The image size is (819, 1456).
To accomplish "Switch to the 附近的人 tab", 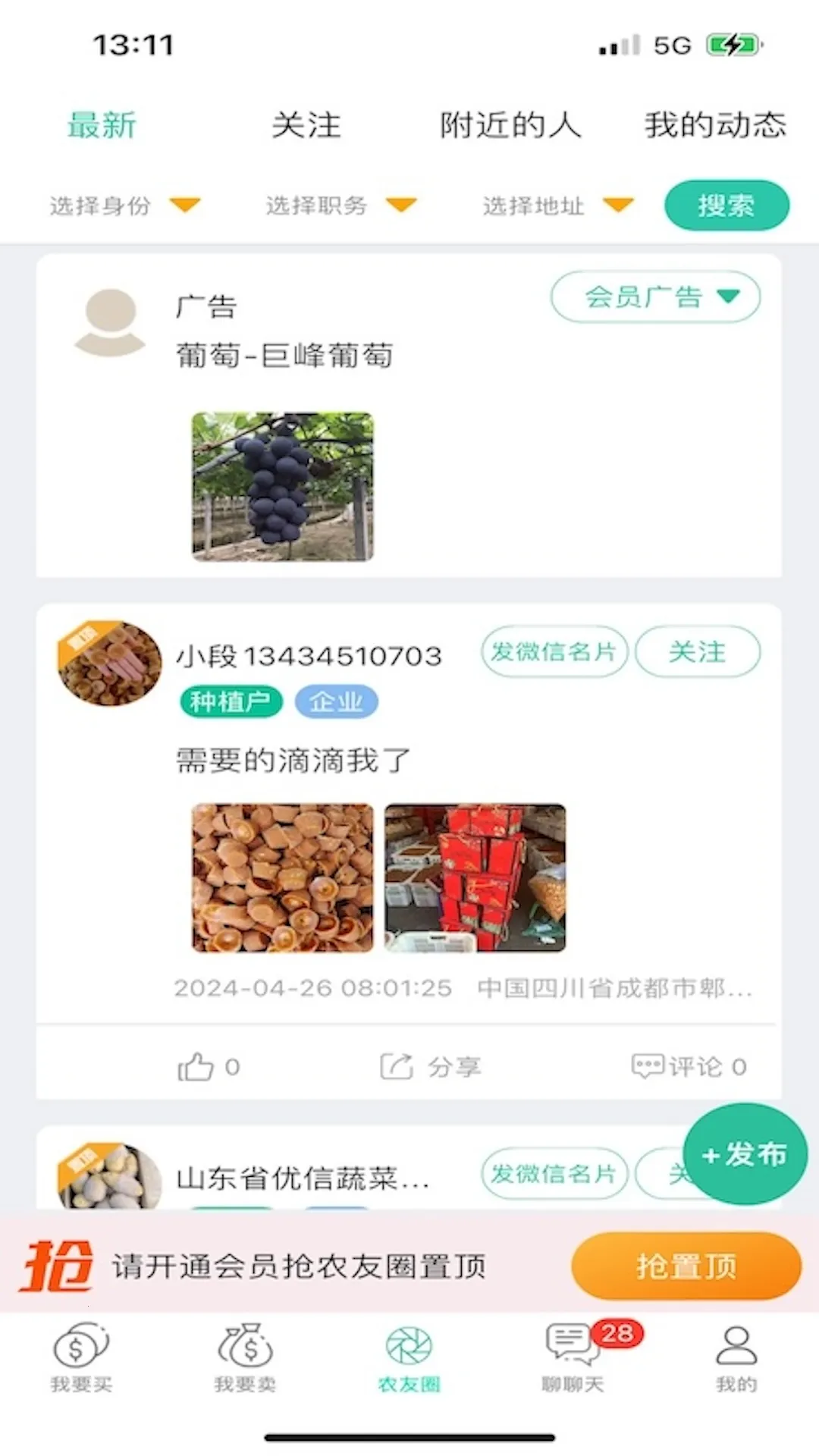I will coord(510,125).
